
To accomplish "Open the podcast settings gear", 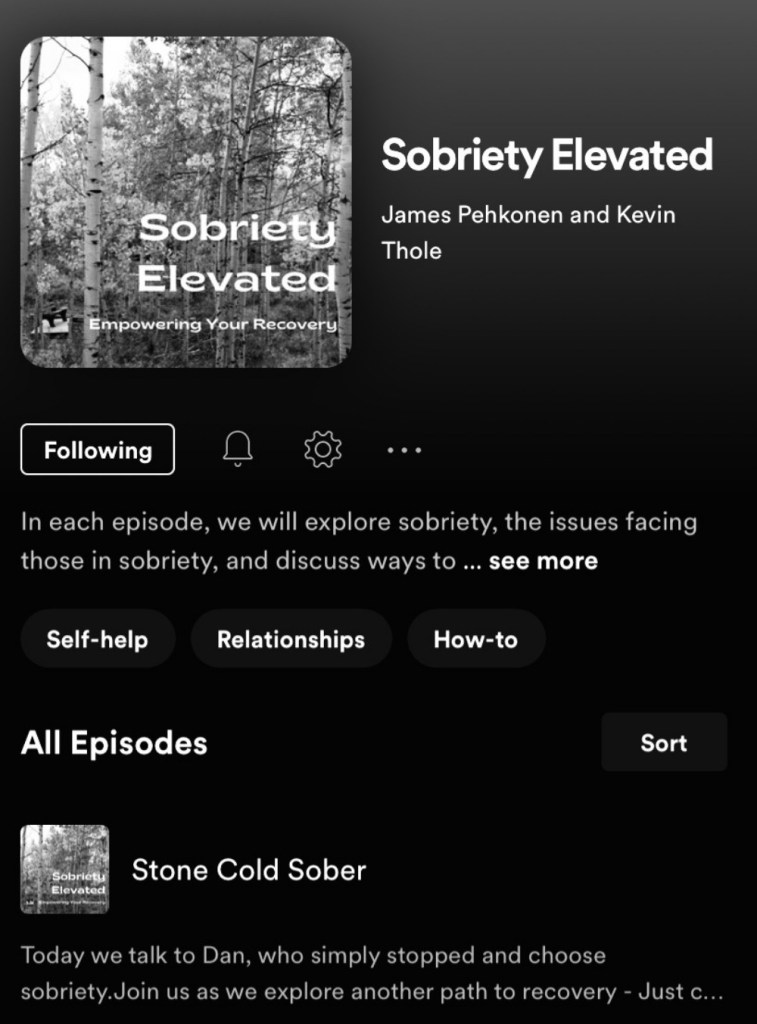I will (322, 450).
